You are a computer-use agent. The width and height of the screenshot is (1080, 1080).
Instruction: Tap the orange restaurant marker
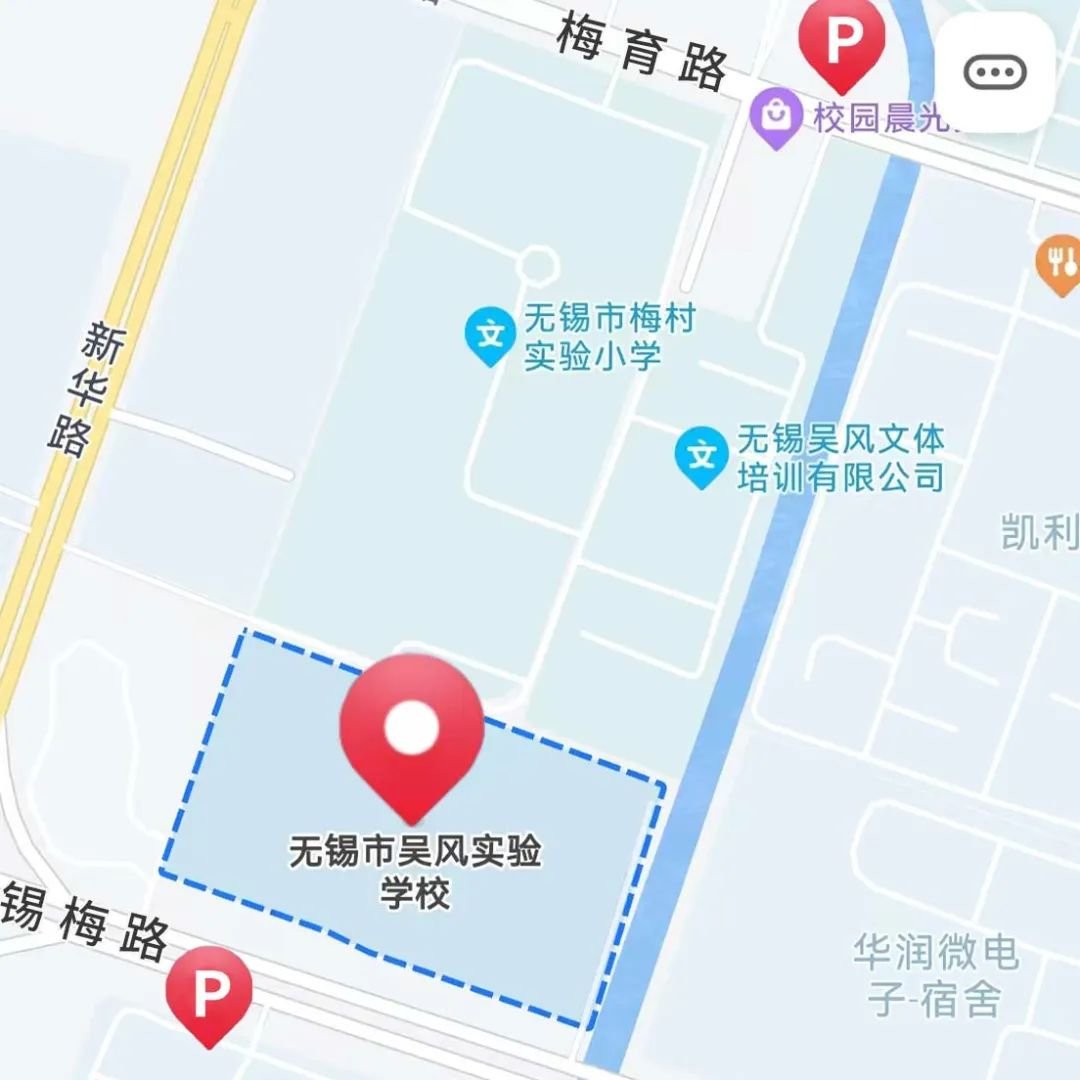click(1060, 264)
